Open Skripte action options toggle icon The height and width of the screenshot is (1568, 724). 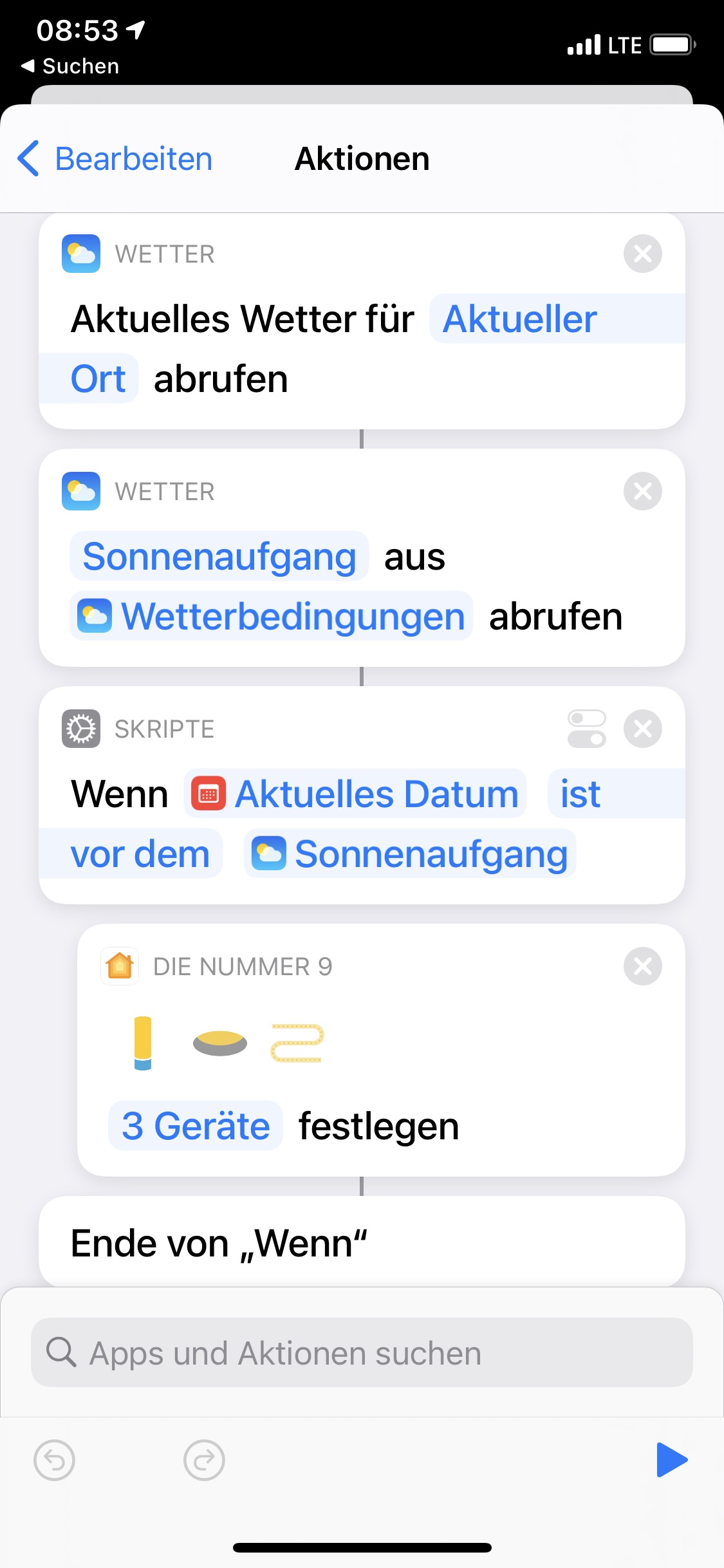(x=586, y=729)
